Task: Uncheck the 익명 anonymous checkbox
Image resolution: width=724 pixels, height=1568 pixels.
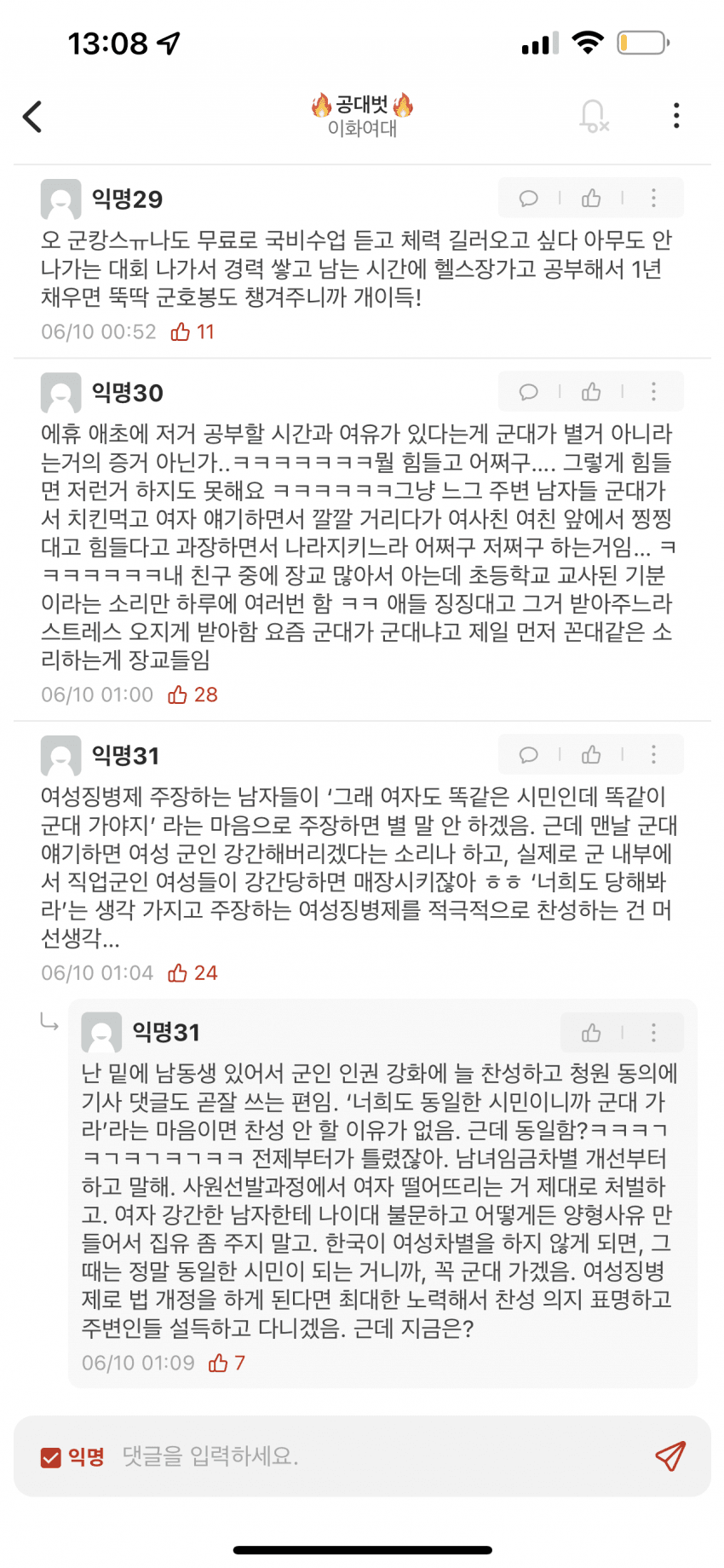Action: tap(51, 1457)
